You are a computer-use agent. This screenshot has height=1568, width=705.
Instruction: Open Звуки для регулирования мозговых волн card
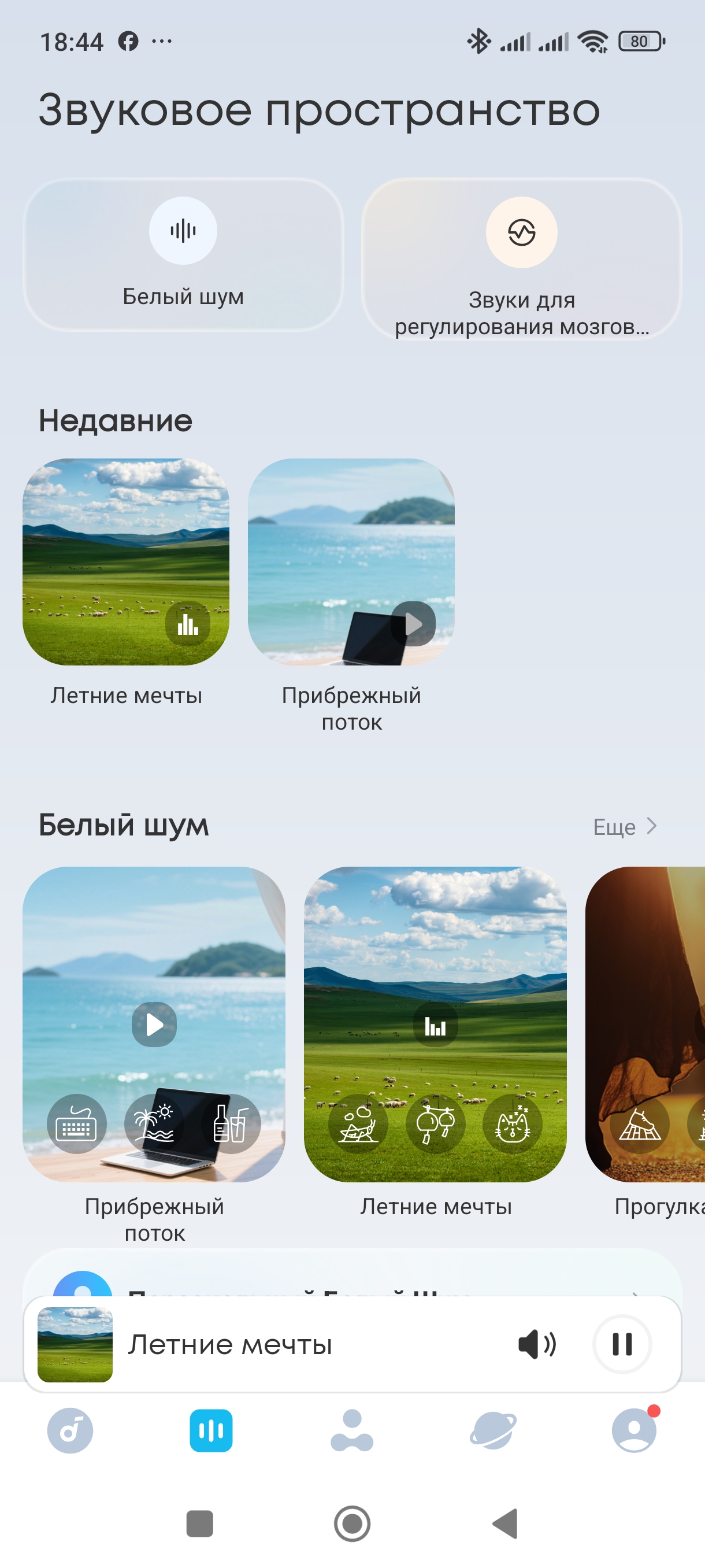(x=521, y=258)
